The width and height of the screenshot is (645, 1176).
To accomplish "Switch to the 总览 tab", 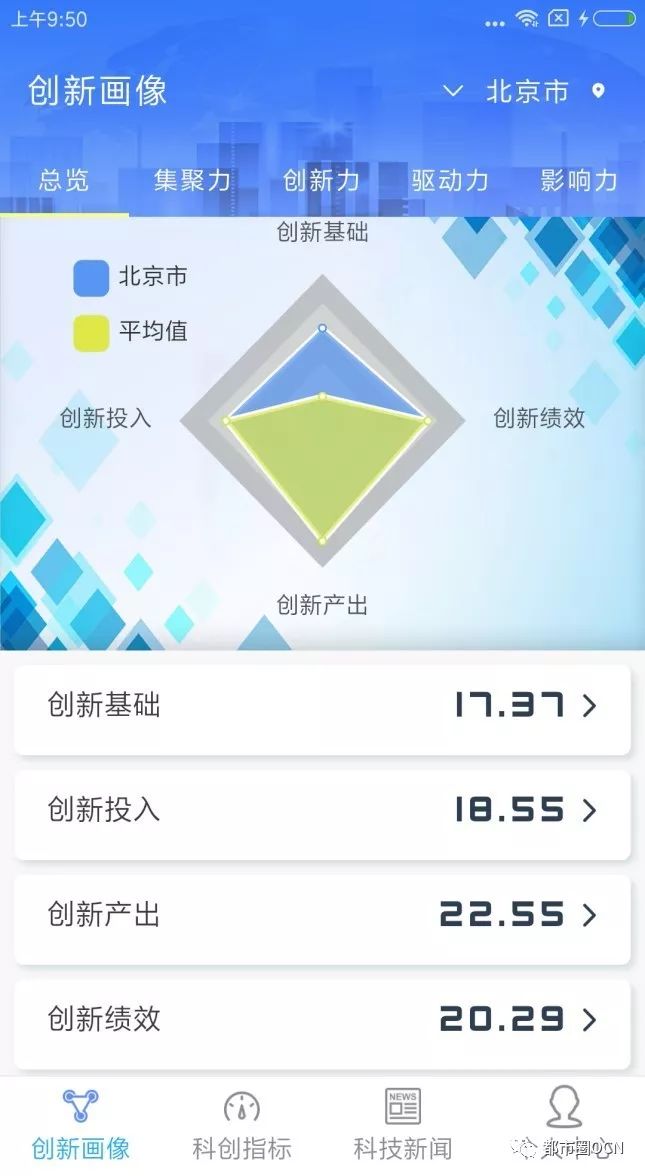I will point(64,180).
